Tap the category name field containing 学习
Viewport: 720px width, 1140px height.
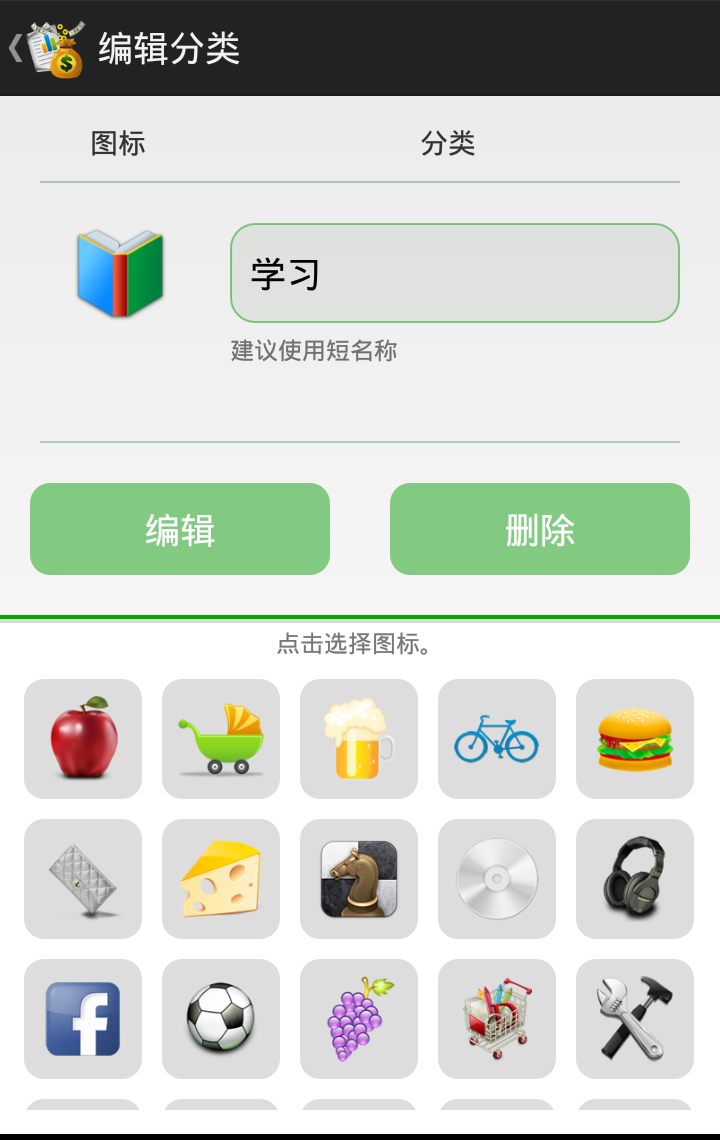455,273
